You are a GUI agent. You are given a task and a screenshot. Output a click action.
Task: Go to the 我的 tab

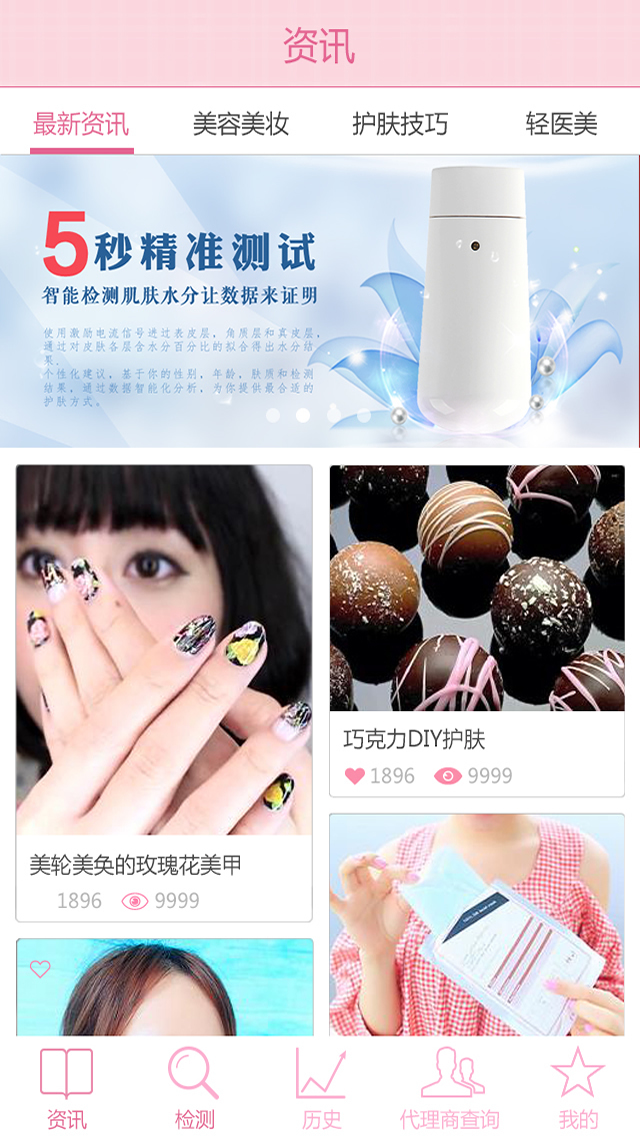coord(578,1088)
